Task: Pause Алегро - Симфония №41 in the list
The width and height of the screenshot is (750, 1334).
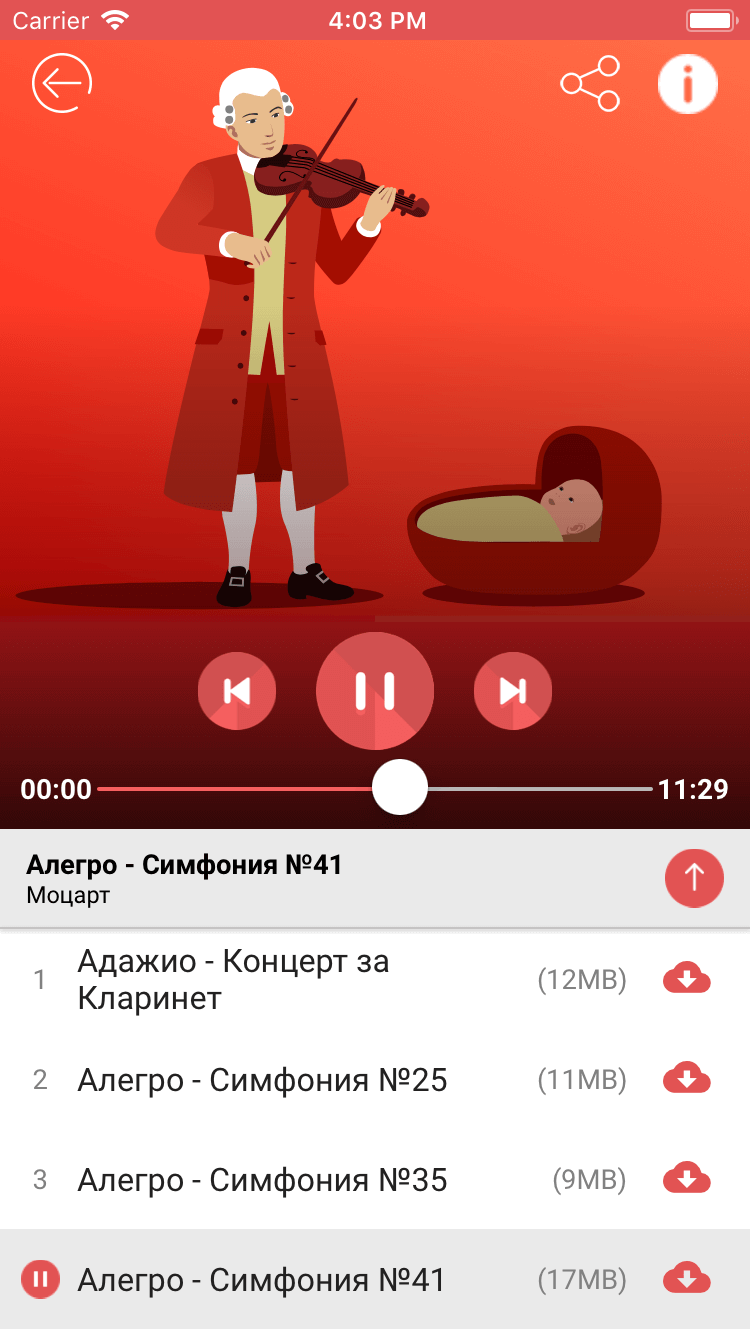Action: (x=40, y=1279)
